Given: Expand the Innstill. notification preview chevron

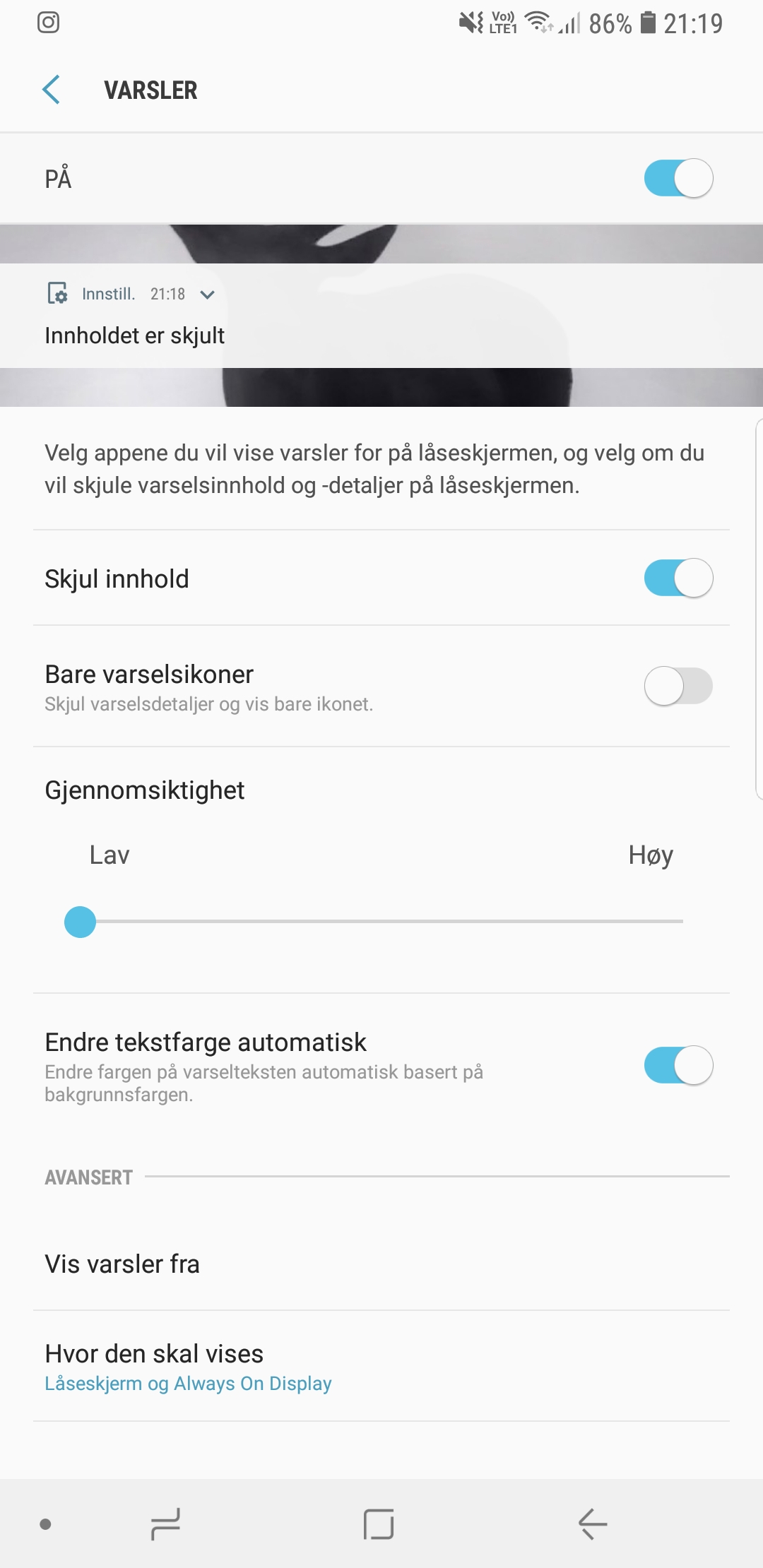Looking at the screenshot, I should (x=207, y=295).
